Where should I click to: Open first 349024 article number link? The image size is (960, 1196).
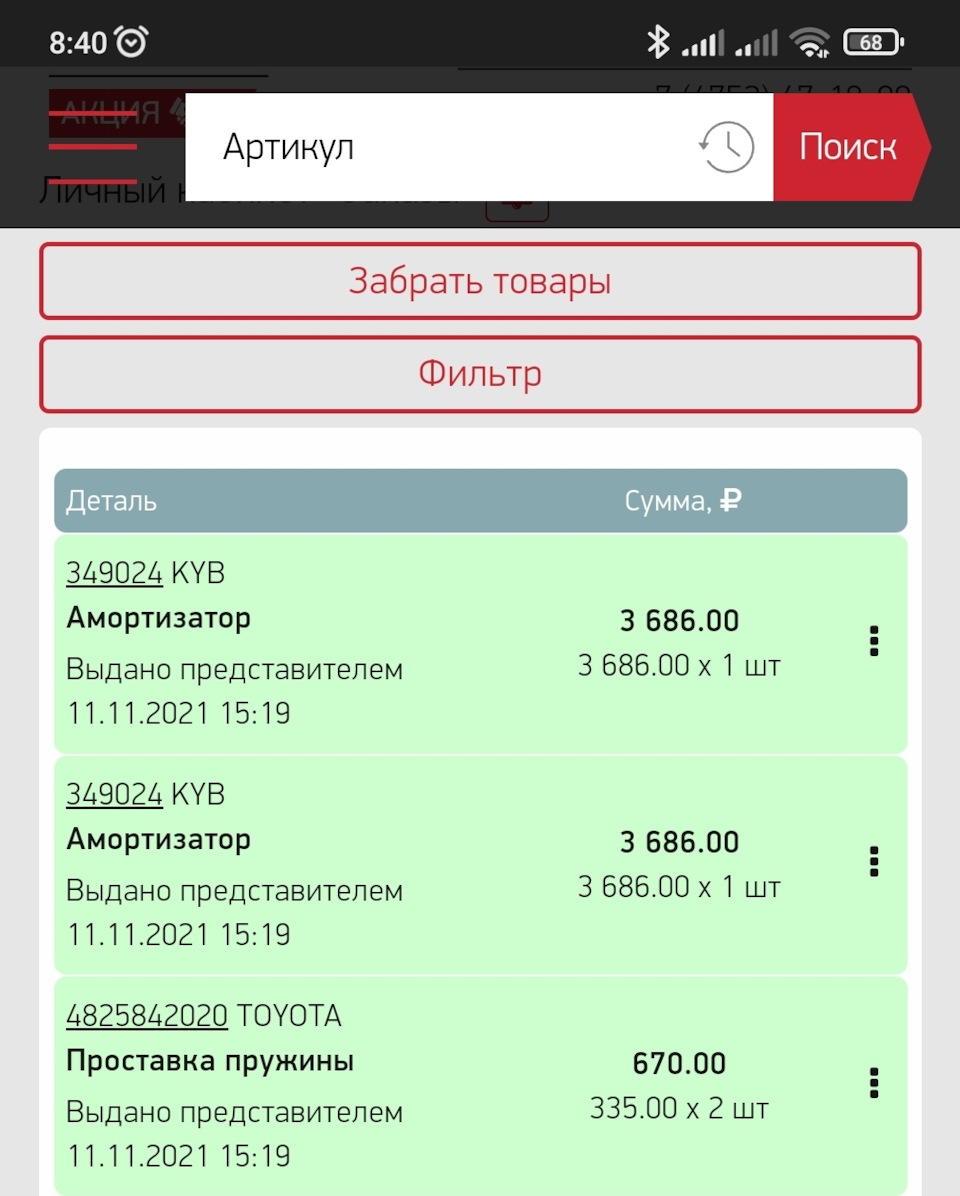tap(114, 573)
